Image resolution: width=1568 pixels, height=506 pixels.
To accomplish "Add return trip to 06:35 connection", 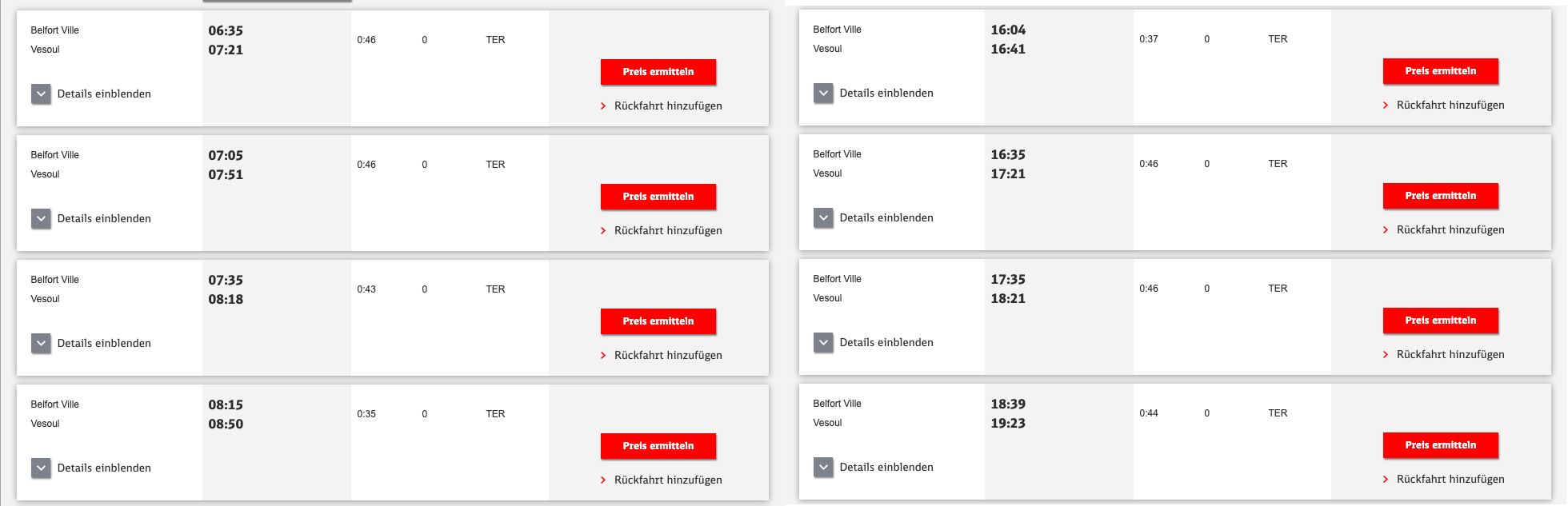I will (667, 106).
